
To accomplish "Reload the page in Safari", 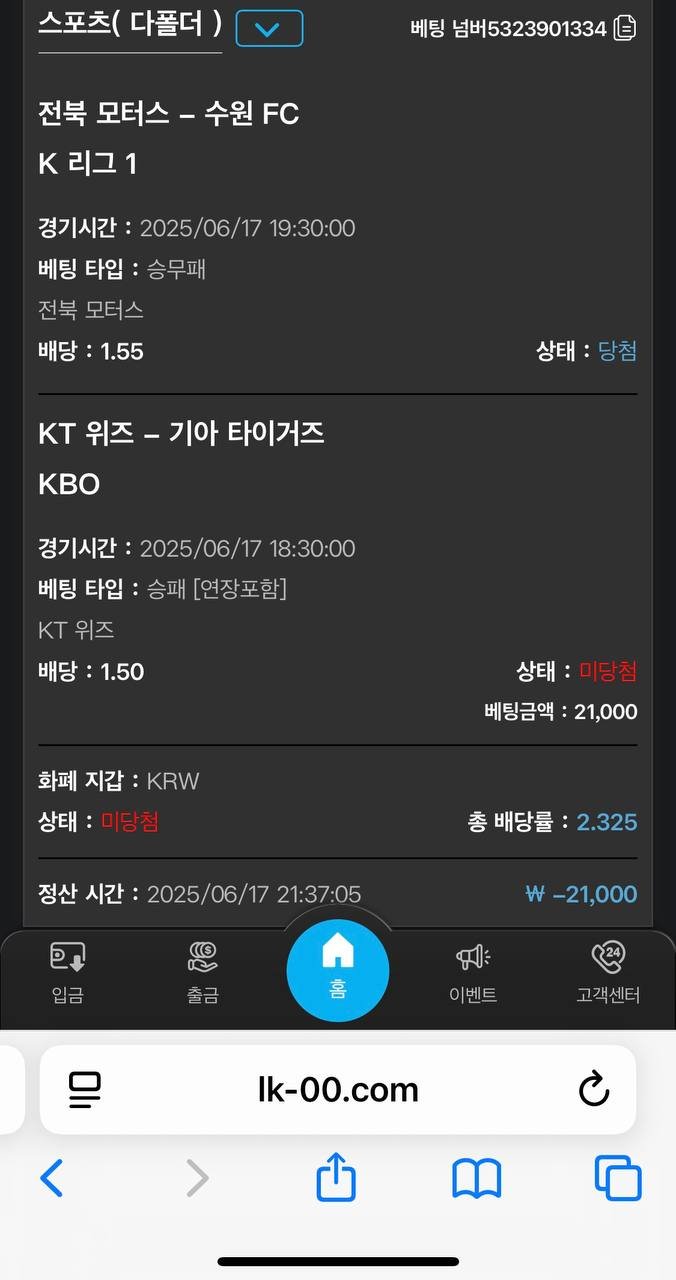I will coord(594,1089).
